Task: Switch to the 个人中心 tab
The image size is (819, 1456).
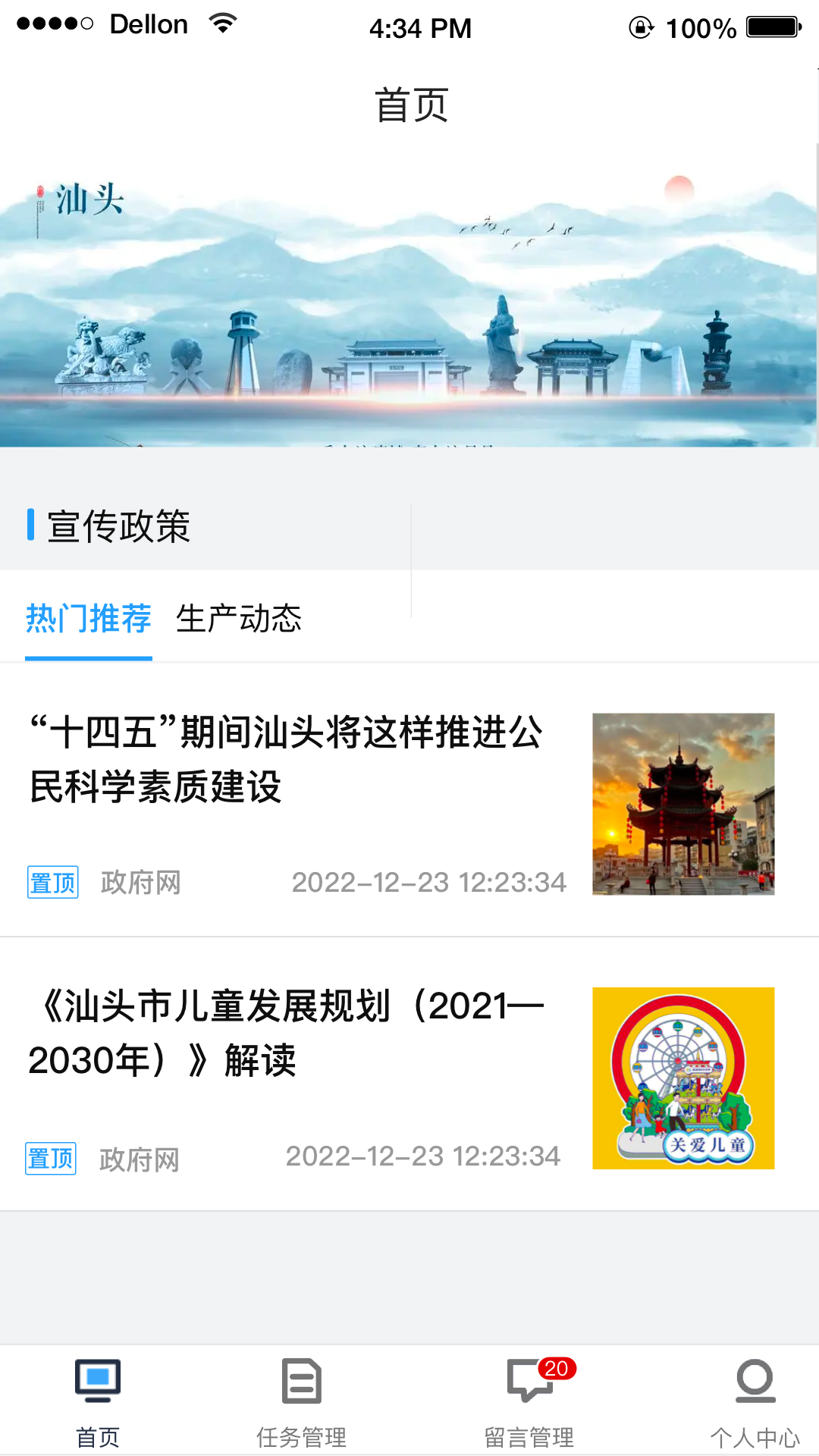Action: point(755,1401)
